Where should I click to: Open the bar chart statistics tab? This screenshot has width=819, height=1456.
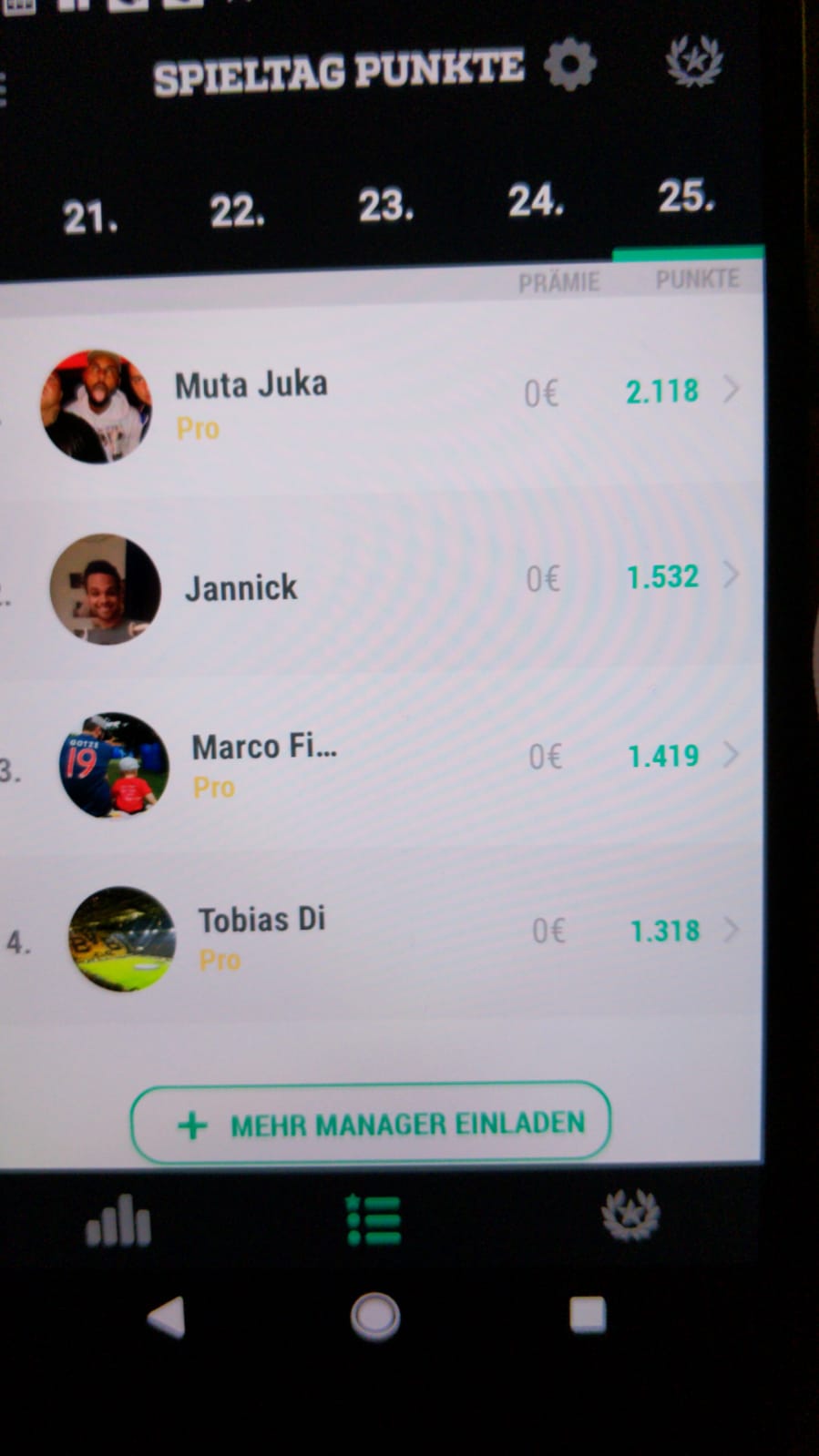pyautogui.click(x=118, y=1221)
